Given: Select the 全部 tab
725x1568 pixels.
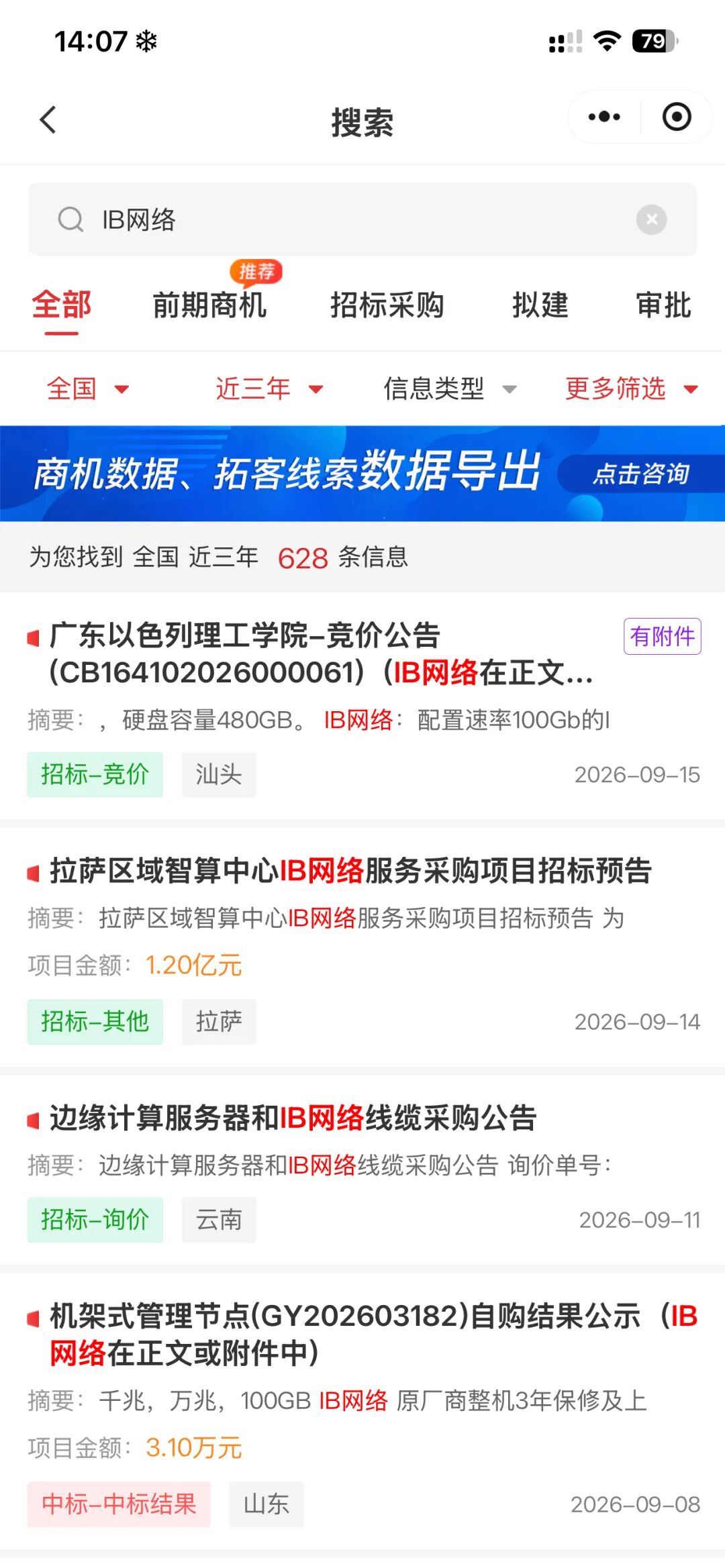Looking at the screenshot, I should 62,305.
